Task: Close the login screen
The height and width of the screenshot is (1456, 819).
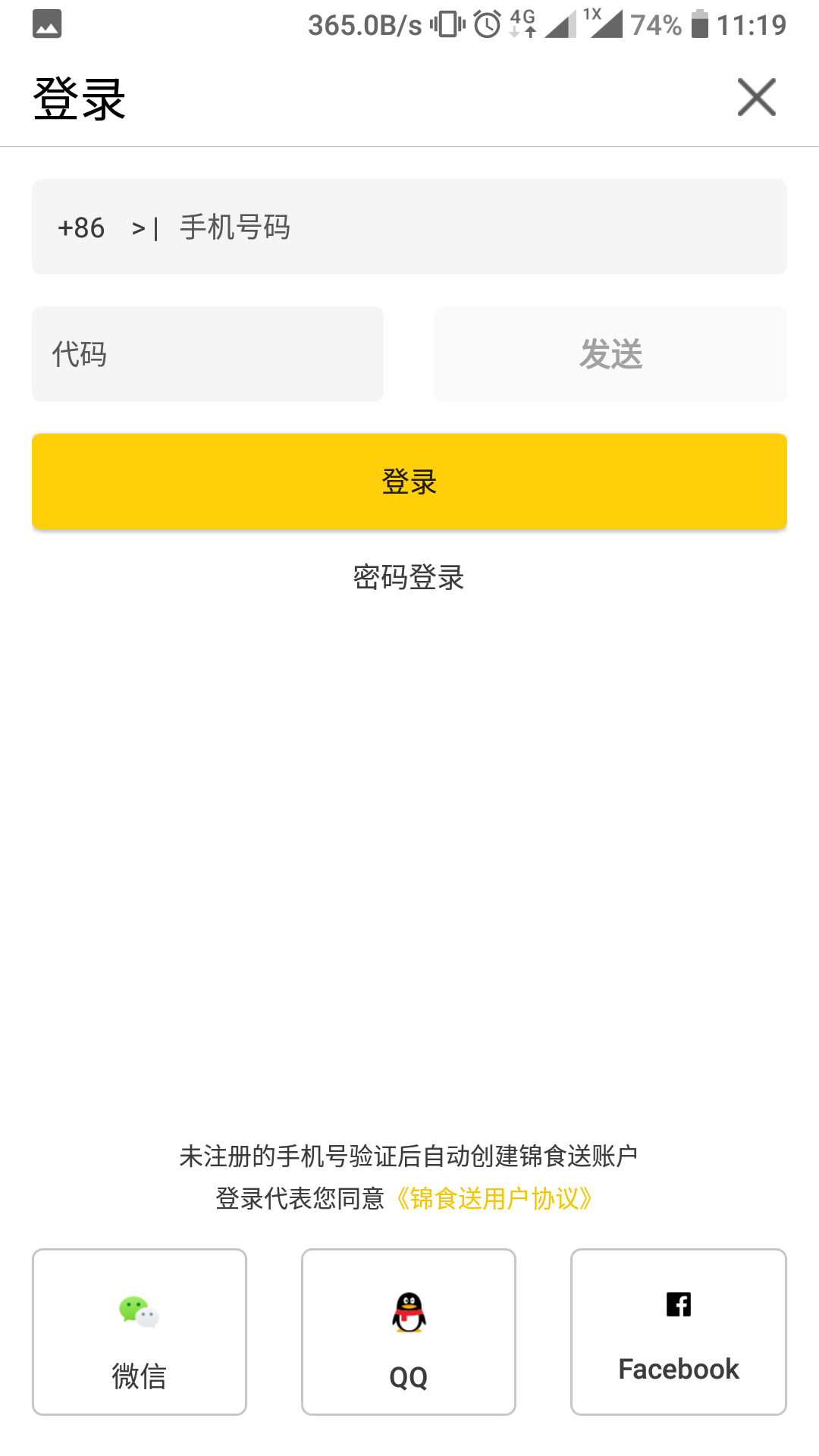Action: tap(756, 98)
